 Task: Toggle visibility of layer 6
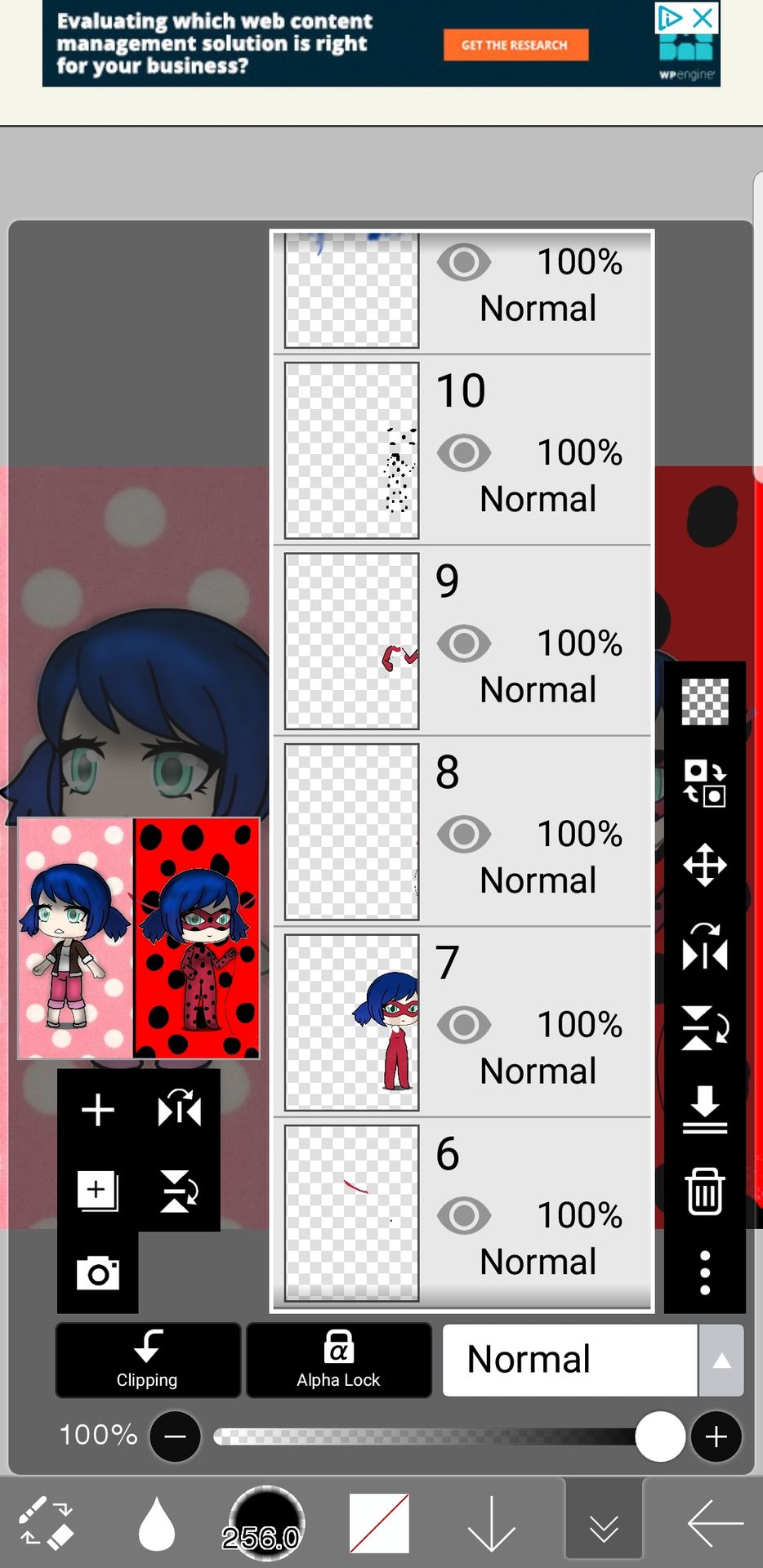pos(464,1216)
